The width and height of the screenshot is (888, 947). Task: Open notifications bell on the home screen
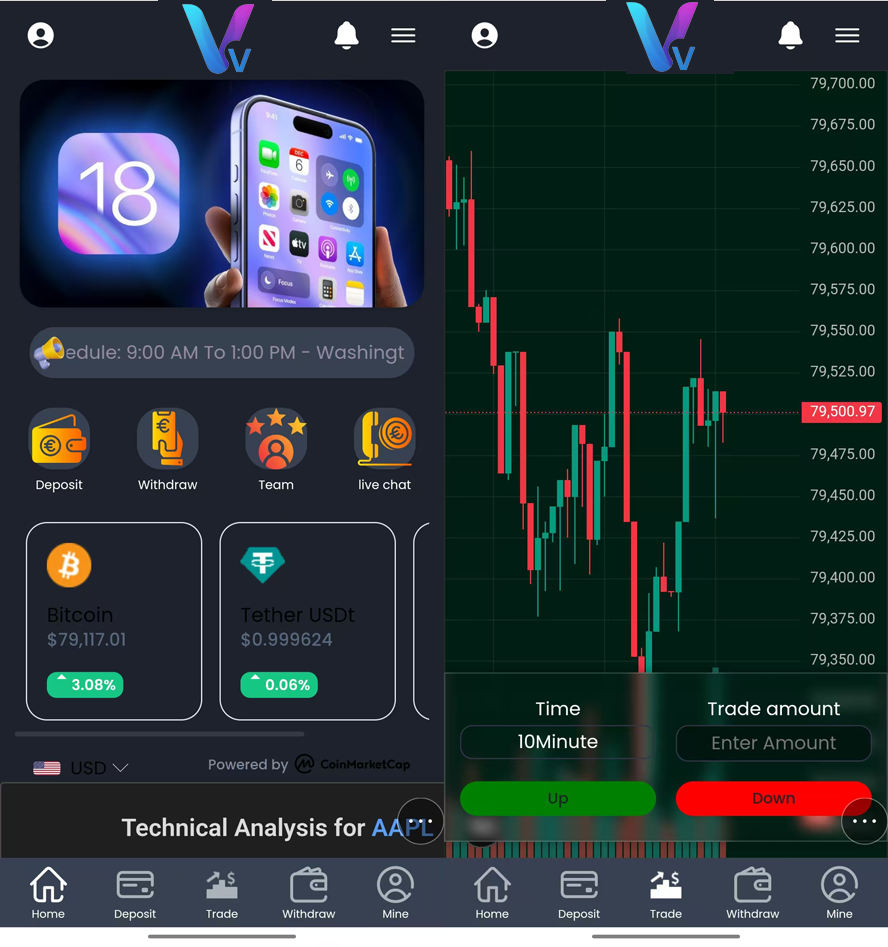346,36
